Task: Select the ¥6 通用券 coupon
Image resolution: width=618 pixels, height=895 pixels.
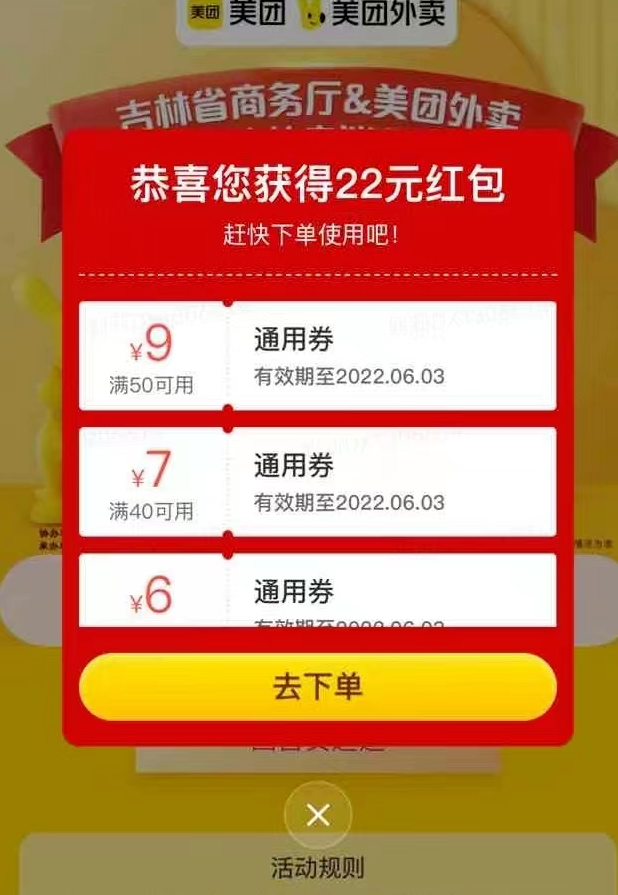Action: tap(317, 592)
